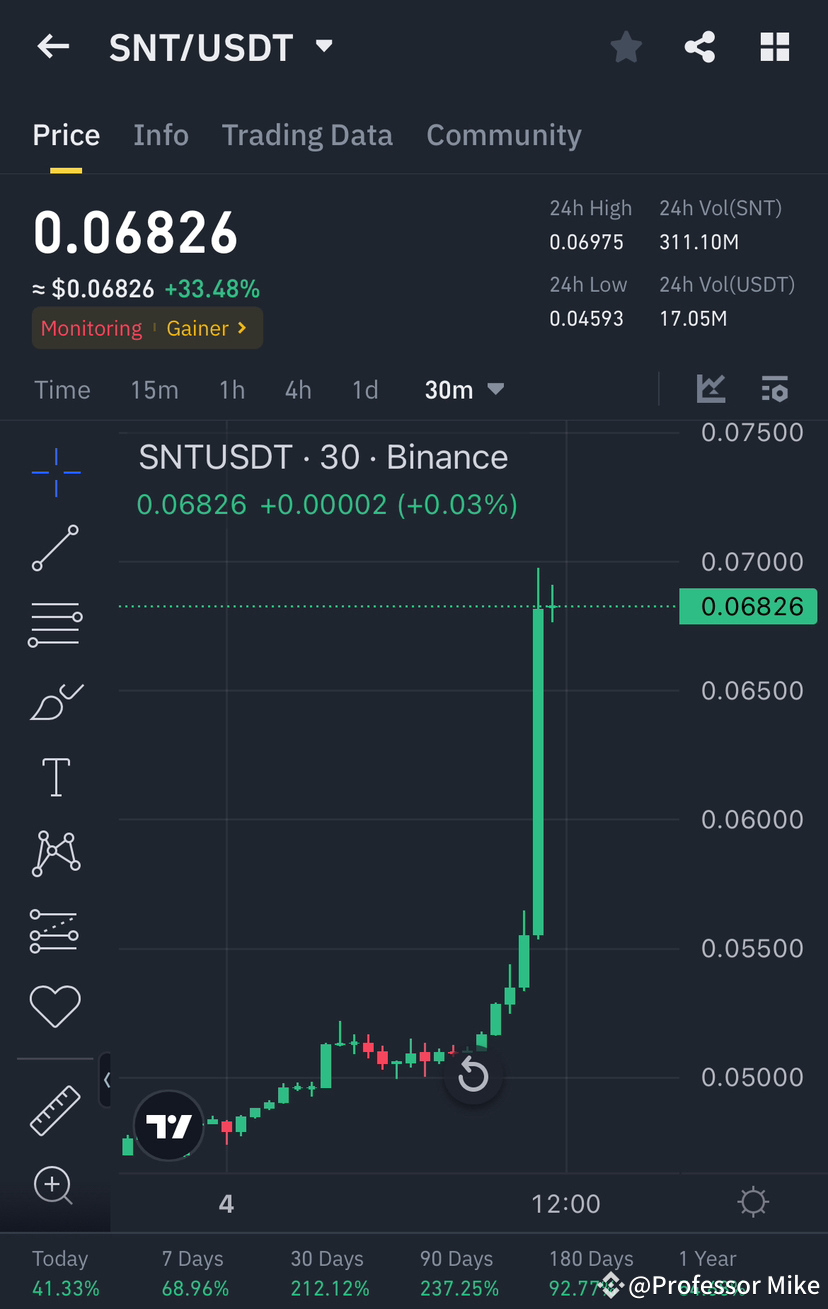Select the brush drawing tool
The width and height of the screenshot is (828, 1309).
pos(55,701)
